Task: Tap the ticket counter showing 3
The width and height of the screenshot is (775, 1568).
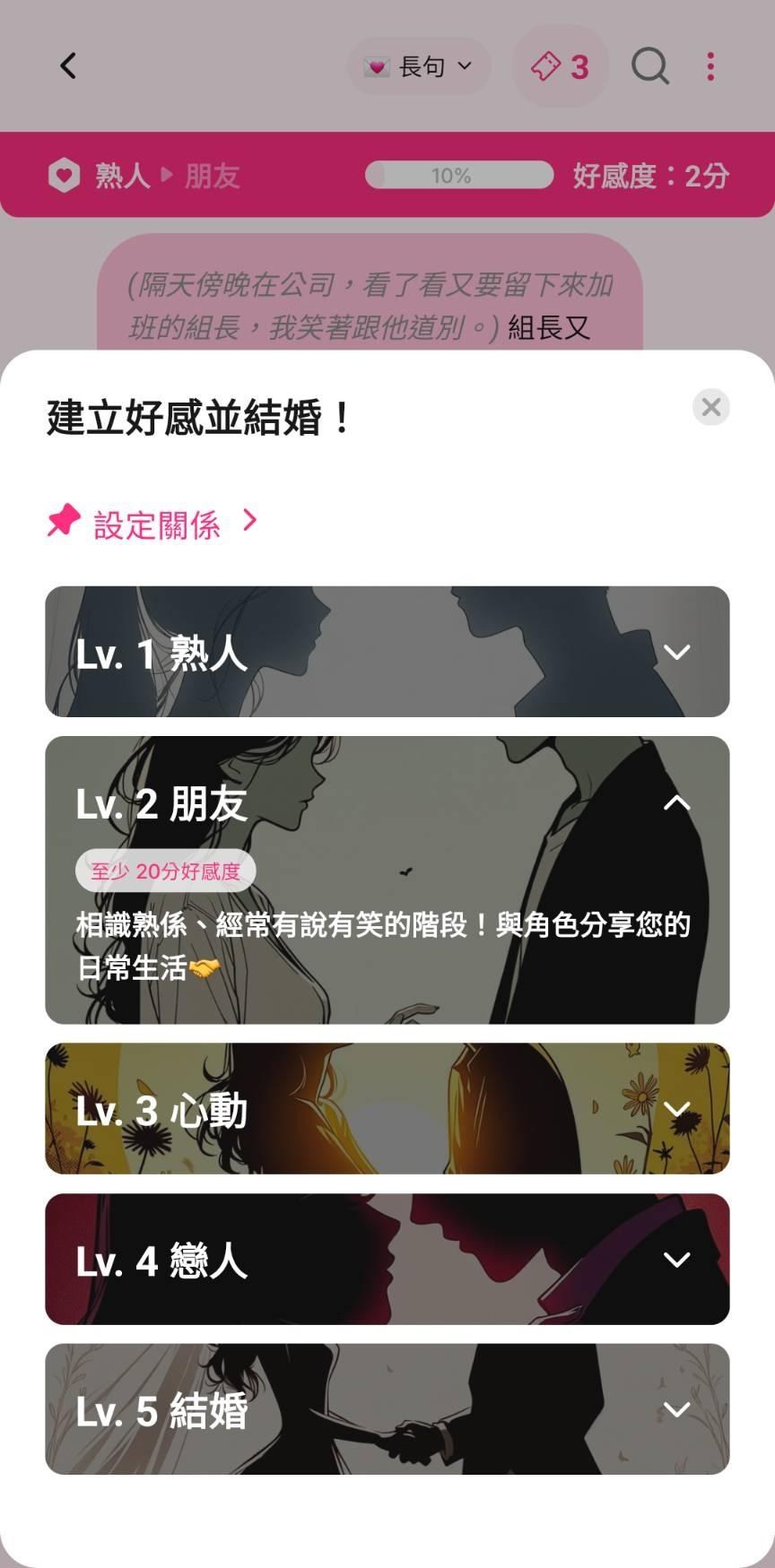Action: [561, 66]
